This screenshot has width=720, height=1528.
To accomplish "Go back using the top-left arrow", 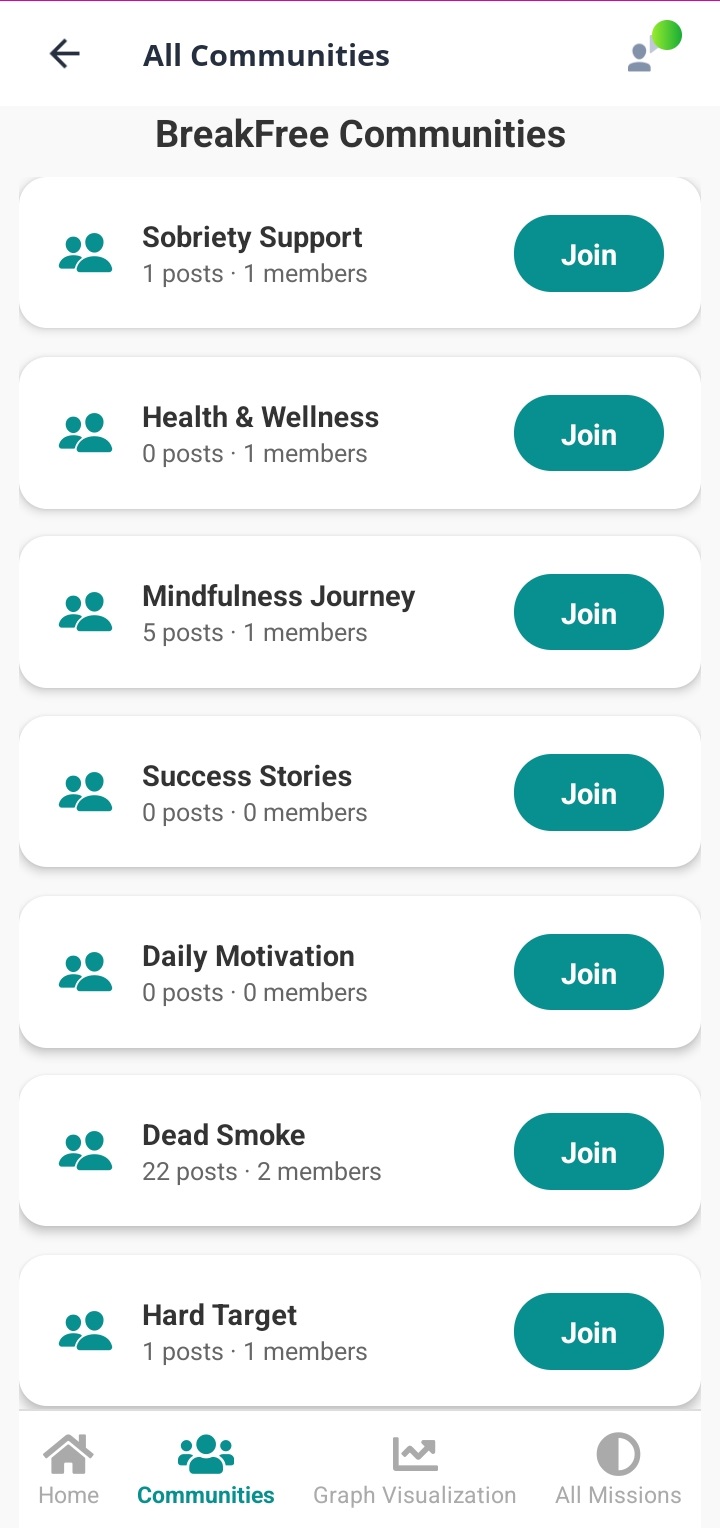I will pyautogui.click(x=65, y=54).
